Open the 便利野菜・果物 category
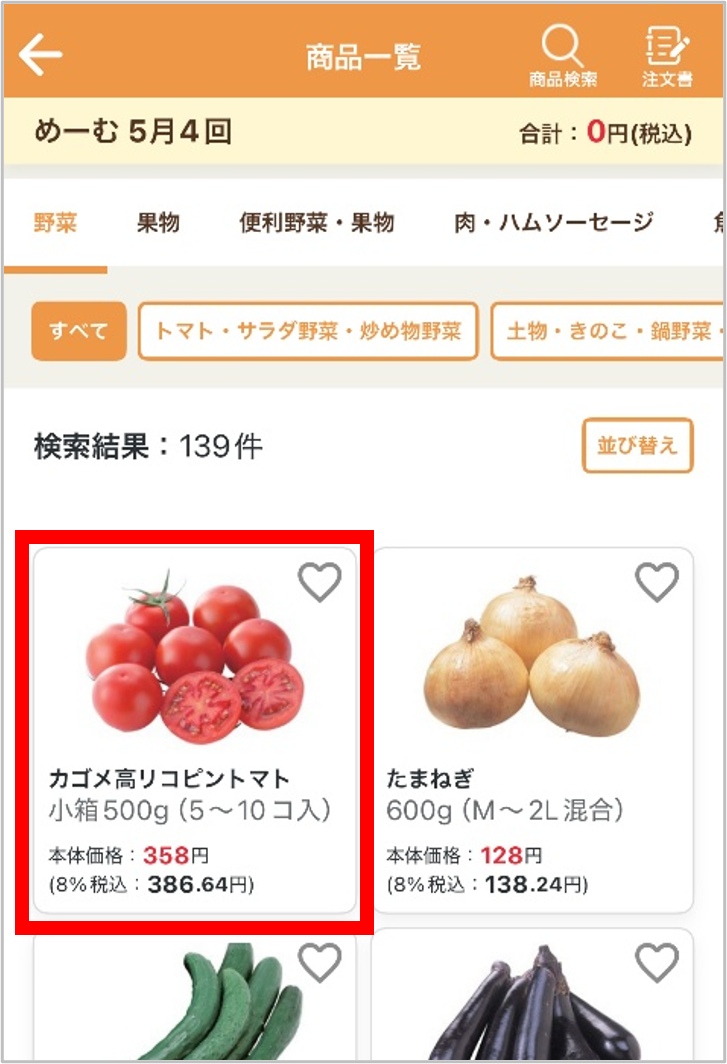The image size is (727, 1064). (x=318, y=223)
